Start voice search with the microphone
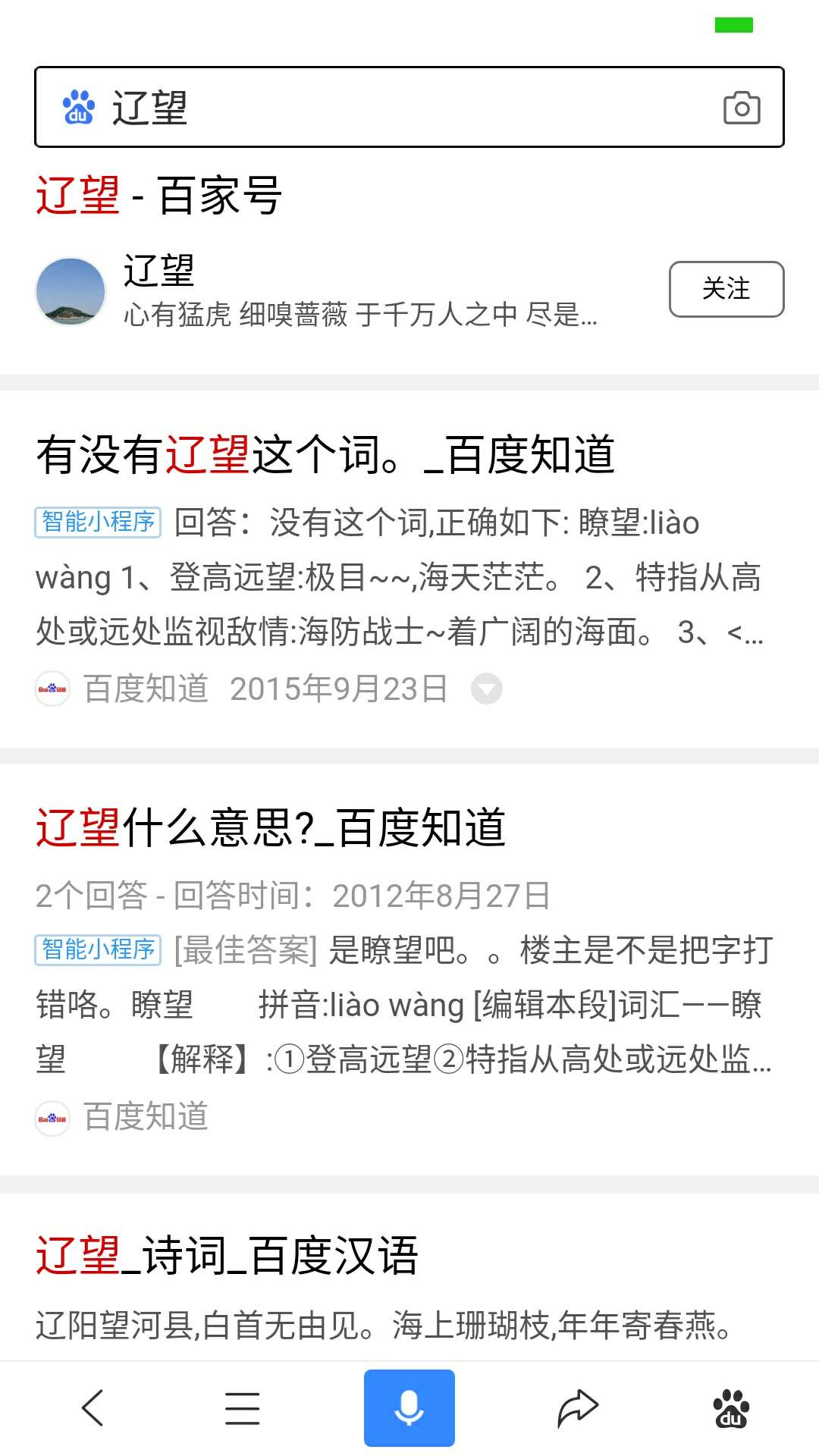819x1456 pixels. click(409, 1408)
